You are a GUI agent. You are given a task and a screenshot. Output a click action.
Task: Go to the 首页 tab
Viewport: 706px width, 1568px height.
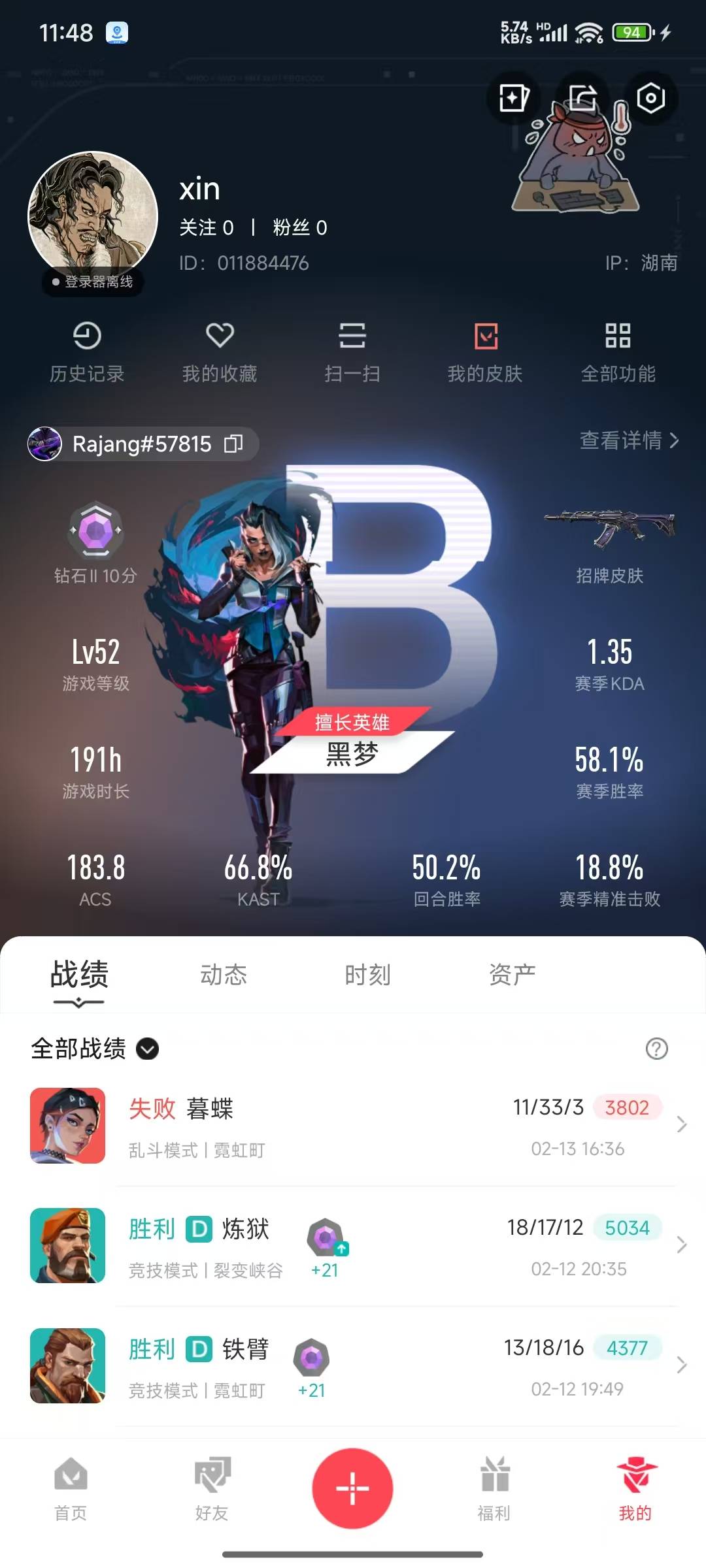point(71,1489)
